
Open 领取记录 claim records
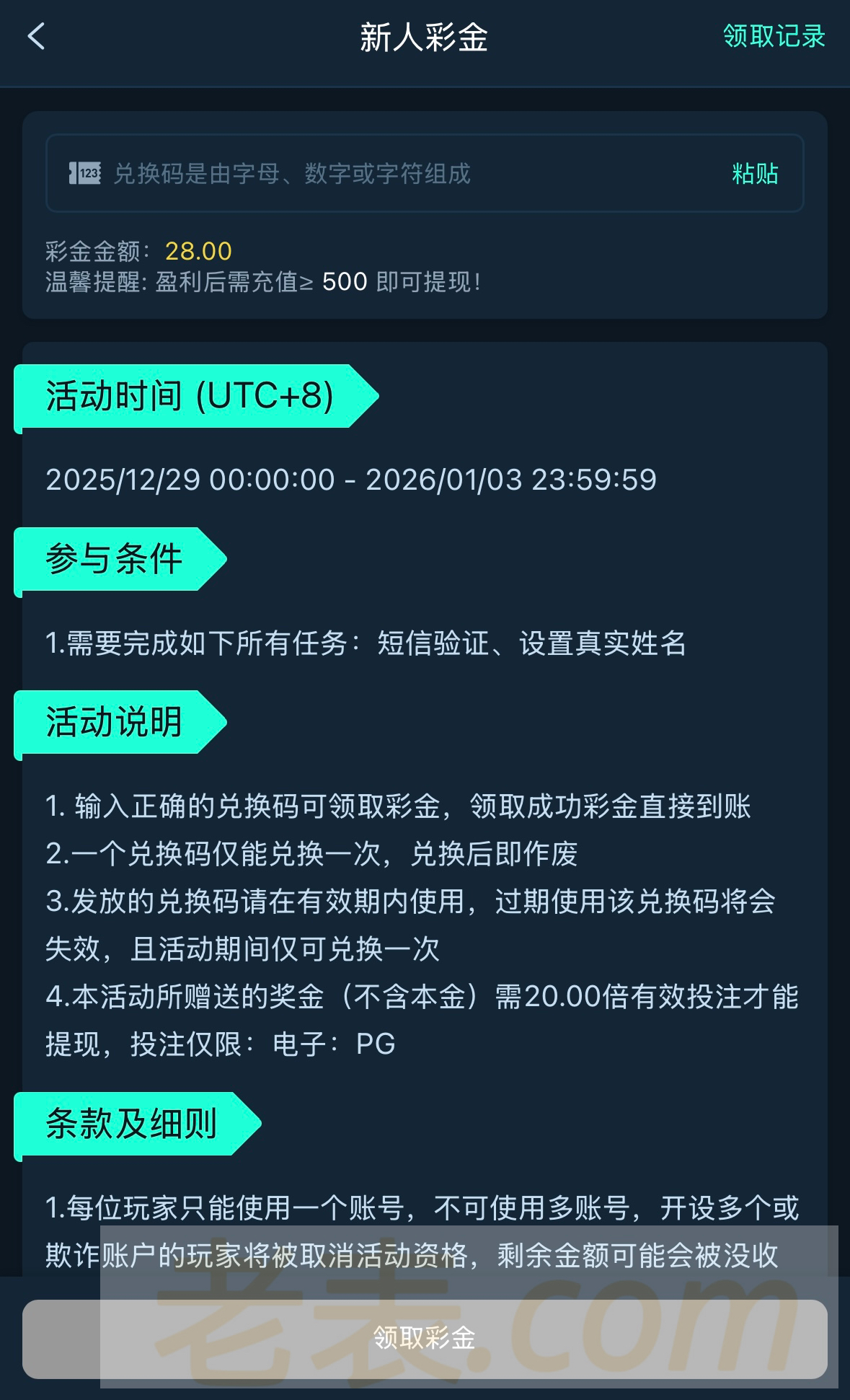774,36
